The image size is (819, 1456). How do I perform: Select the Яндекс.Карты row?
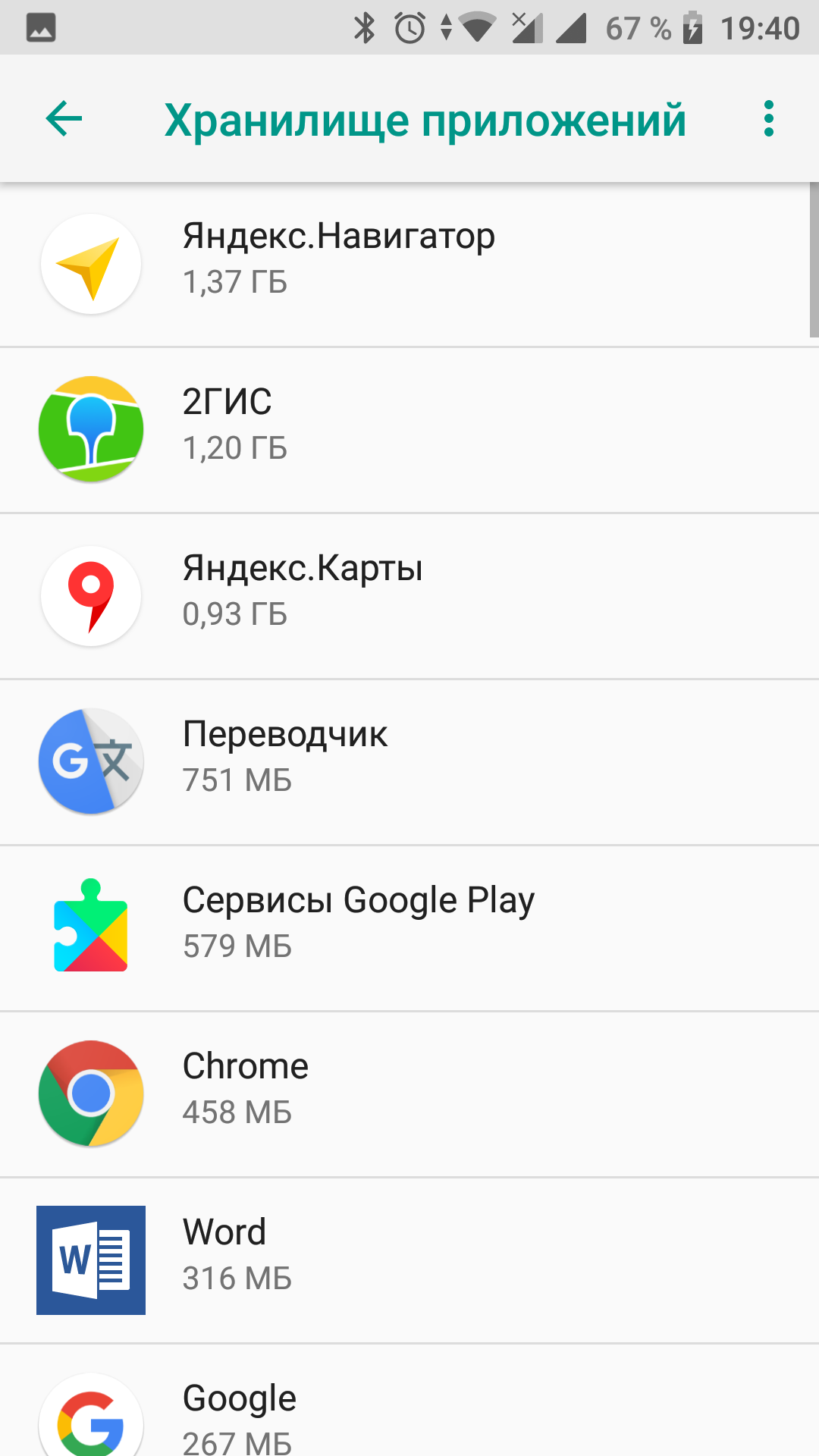(x=409, y=597)
